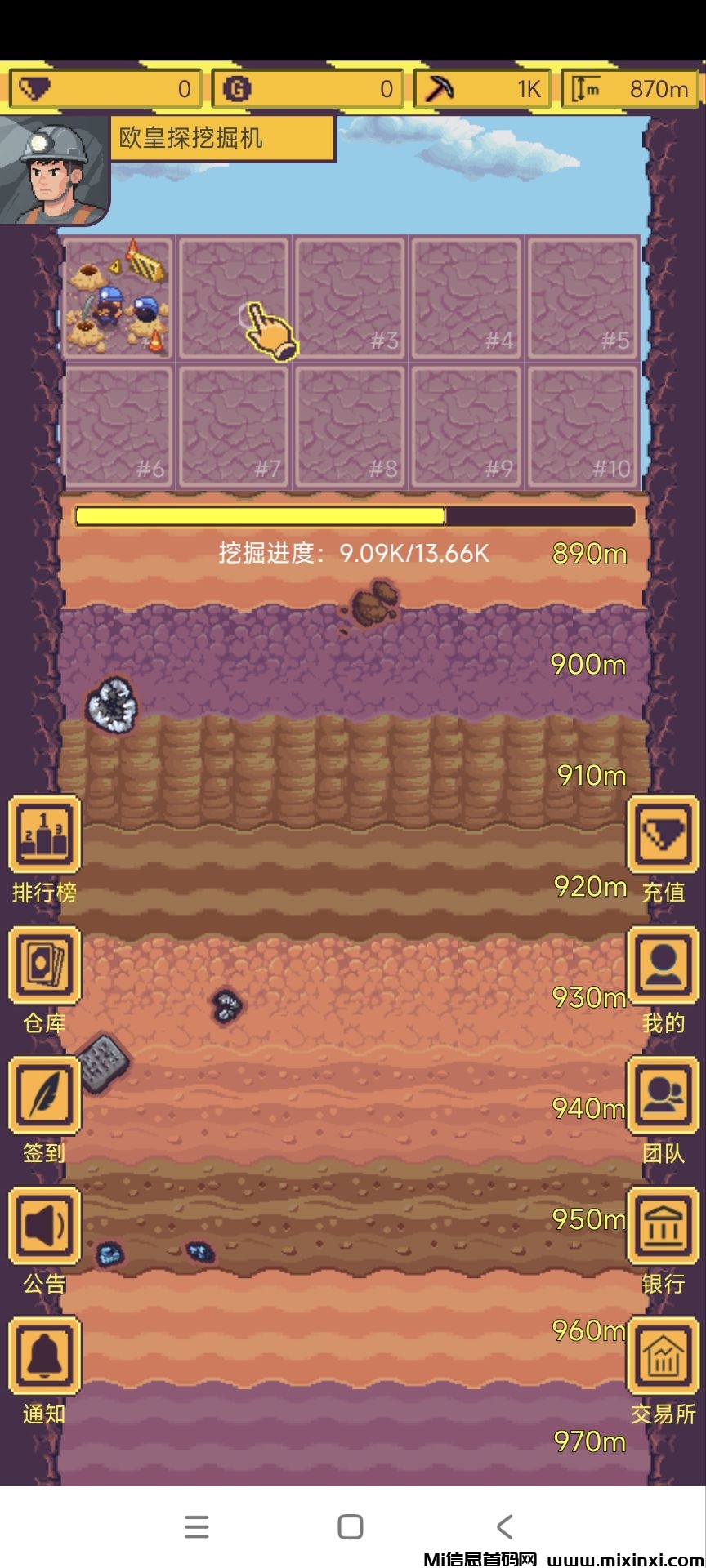Open the first slot with working miners

118,297
